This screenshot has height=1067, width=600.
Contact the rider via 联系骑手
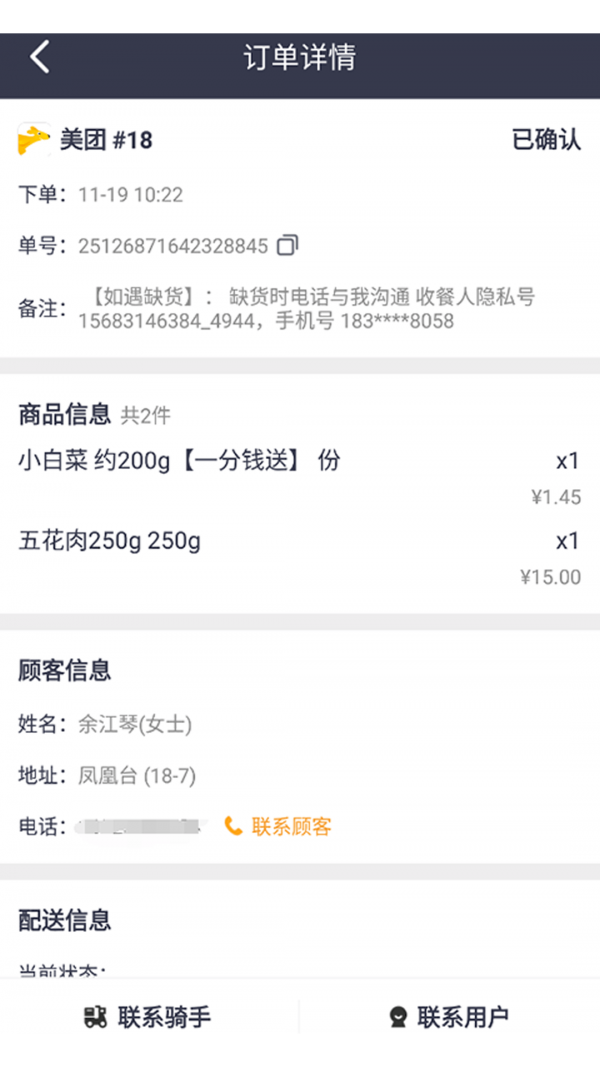pyautogui.click(x=148, y=1018)
